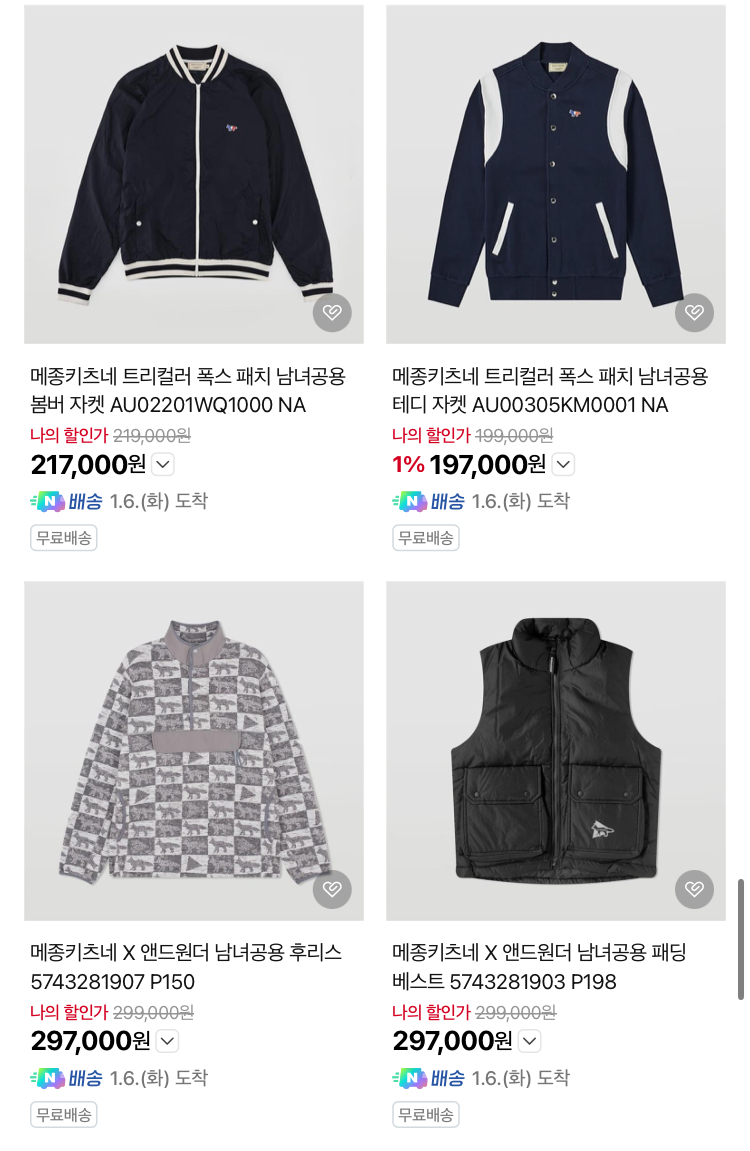Image resolution: width=750 pixels, height=1151 pixels.
Task: Add the 테디 자켓 to wishlist
Action: 694,313
